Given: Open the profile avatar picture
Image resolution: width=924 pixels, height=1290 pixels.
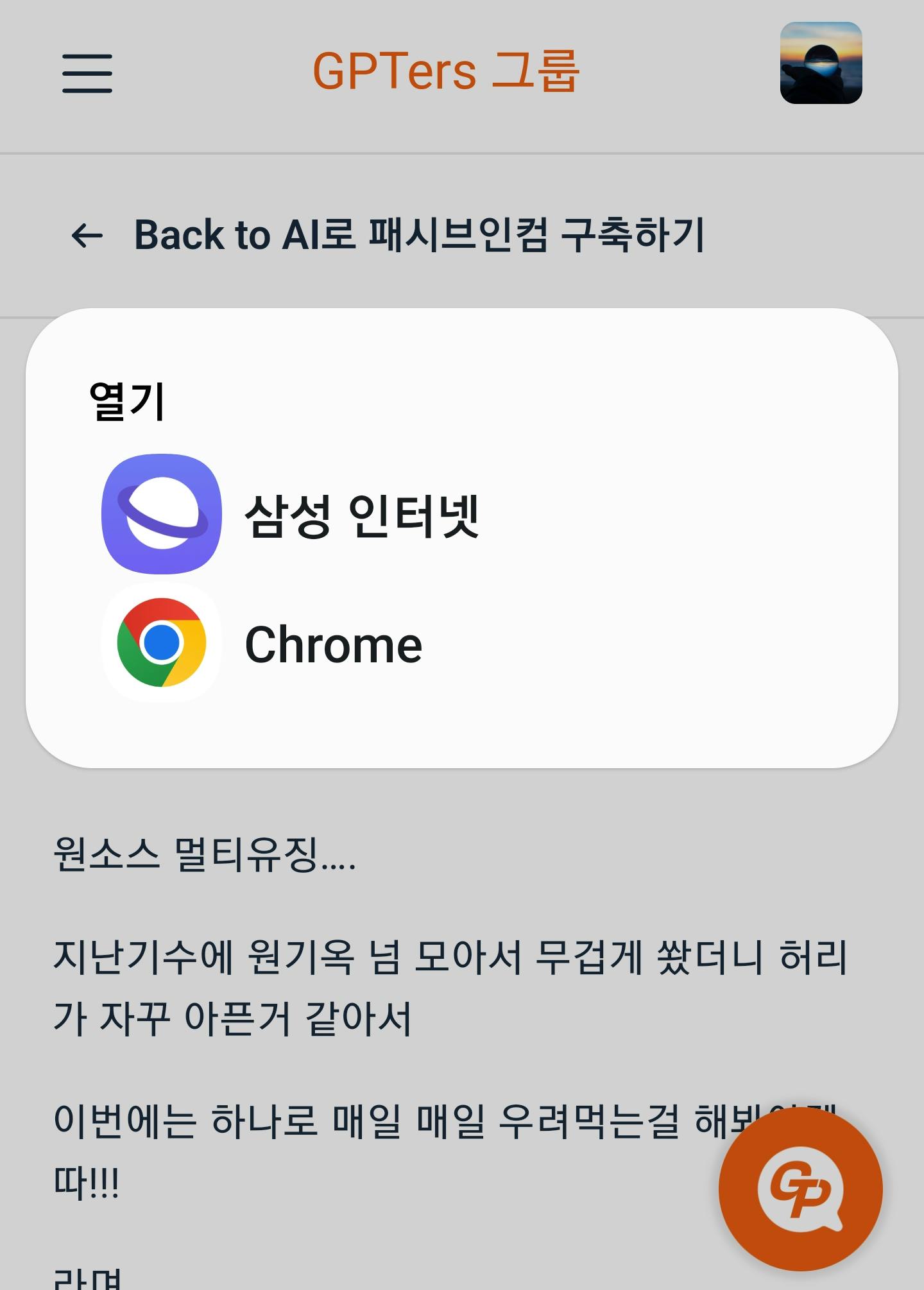Looking at the screenshot, I should click(x=820, y=63).
